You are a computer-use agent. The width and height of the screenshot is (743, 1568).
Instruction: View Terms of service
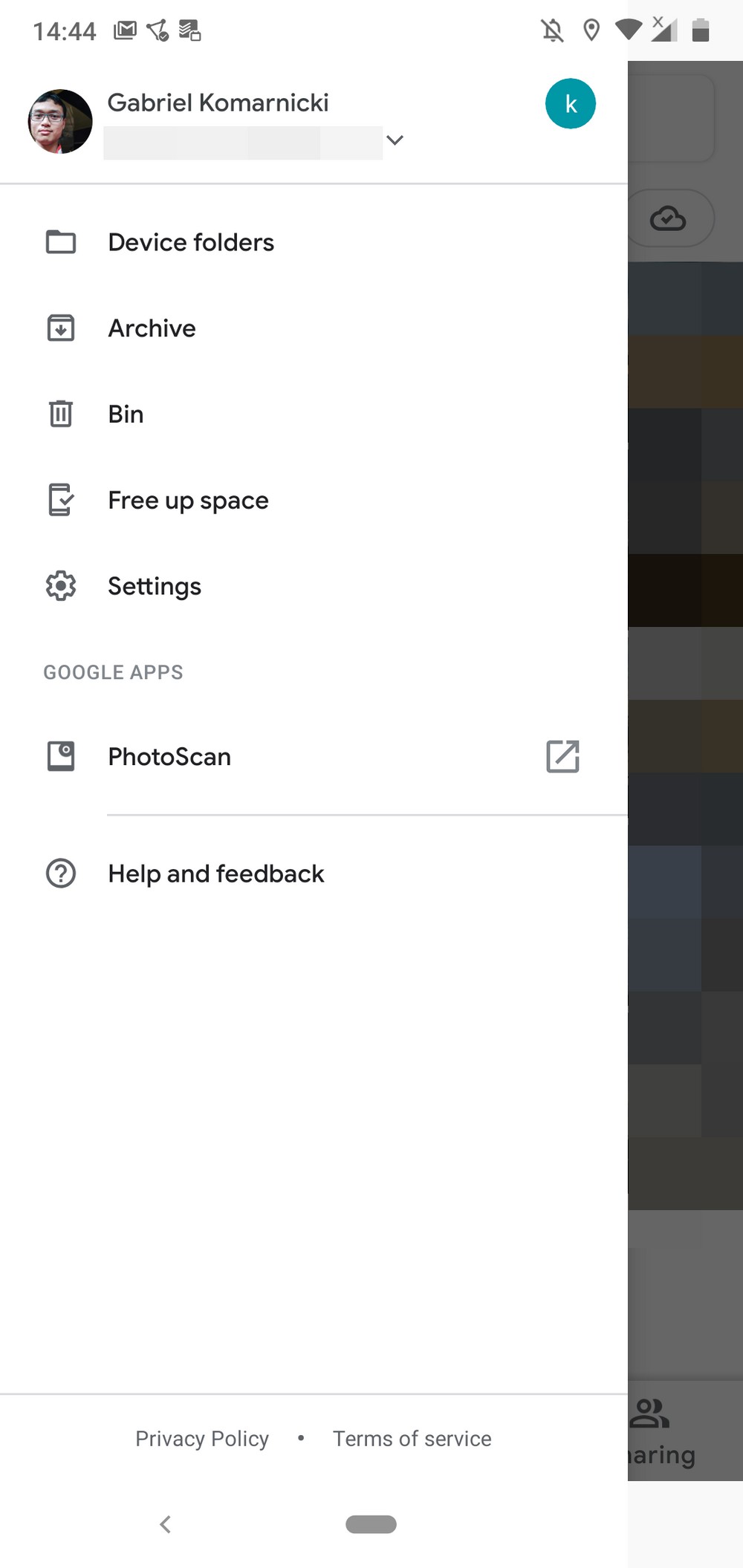pos(412,1439)
